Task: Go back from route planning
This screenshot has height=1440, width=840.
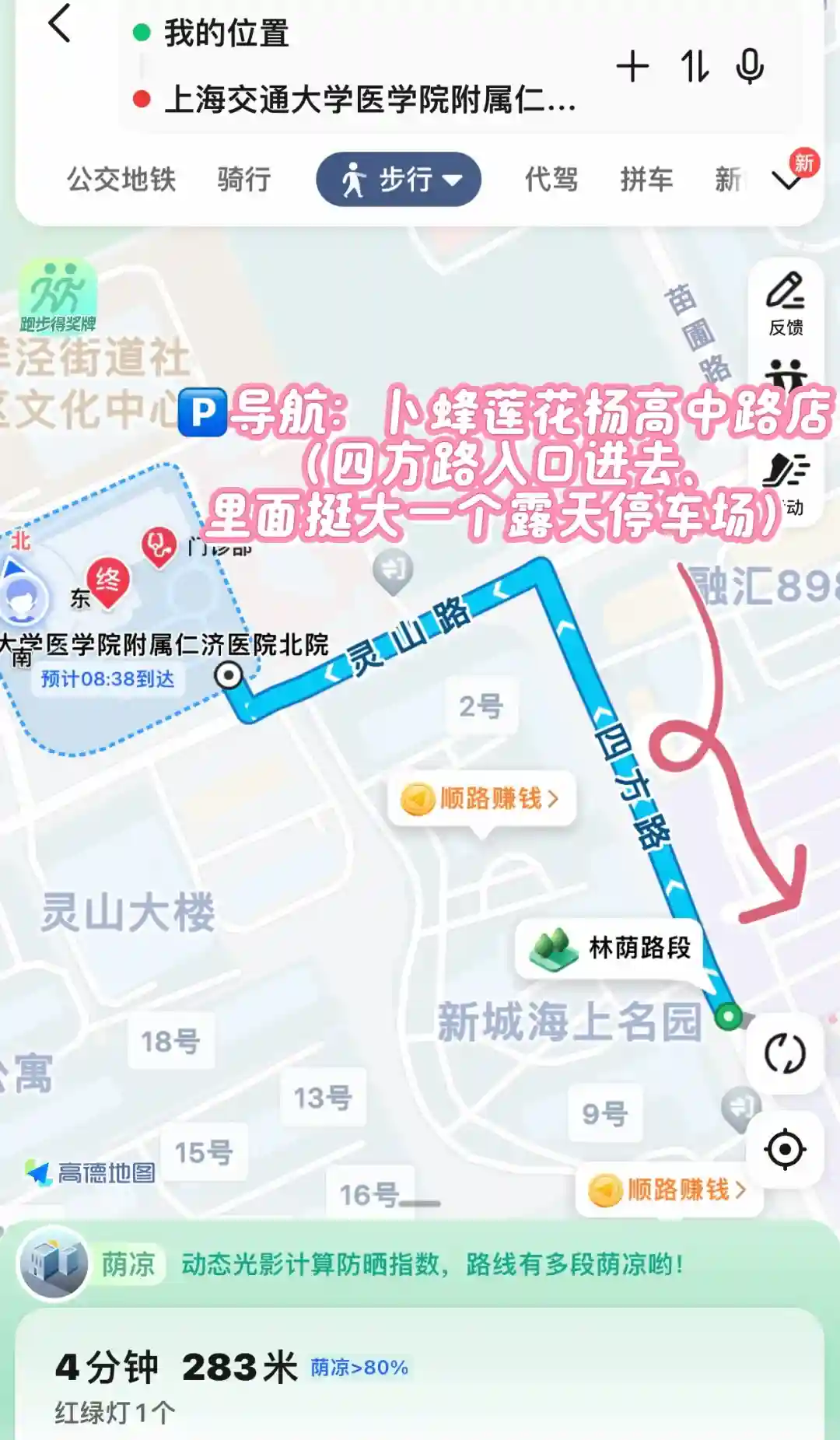Action: point(60,23)
